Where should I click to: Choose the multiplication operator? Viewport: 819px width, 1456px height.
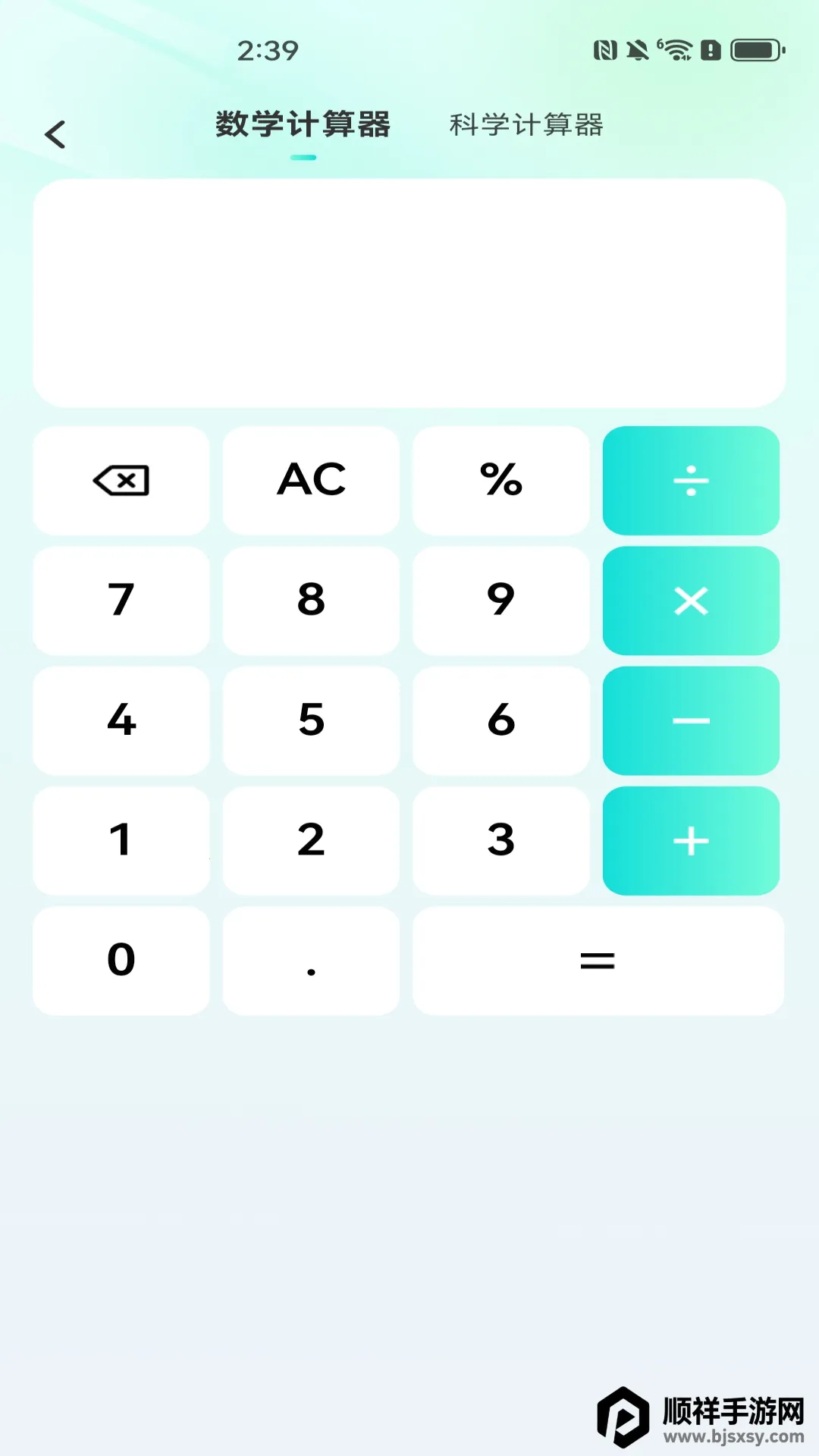(x=691, y=601)
